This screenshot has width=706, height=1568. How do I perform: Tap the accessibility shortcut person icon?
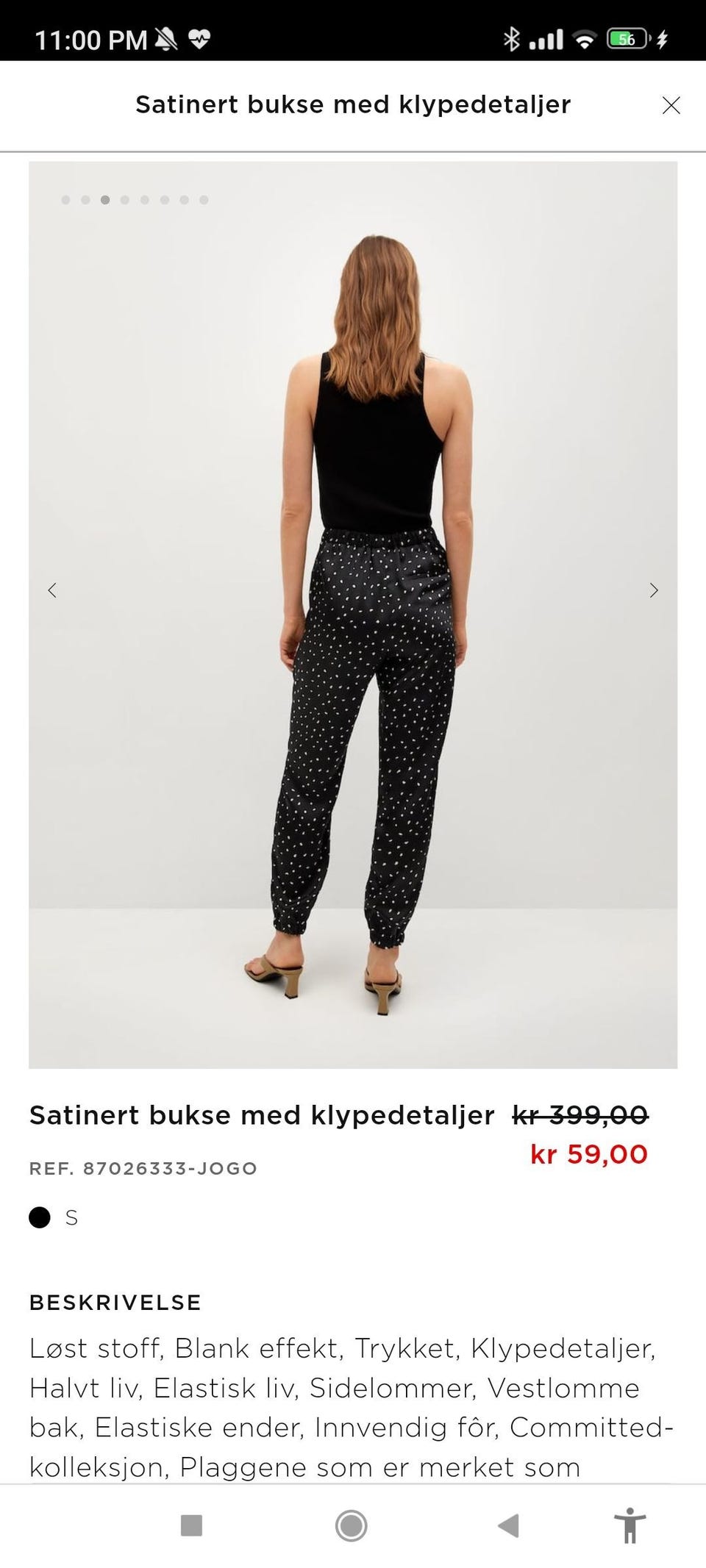(x=631, y=1526)
